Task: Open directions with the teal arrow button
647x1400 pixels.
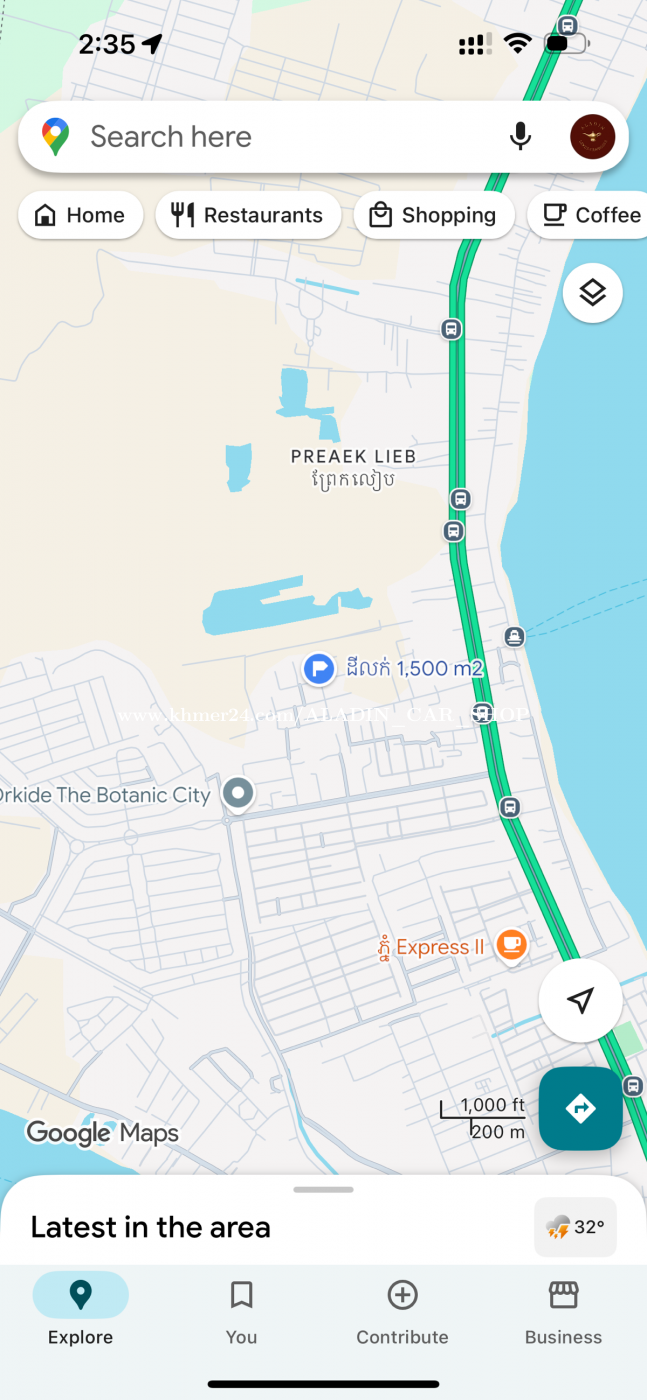Action: coord(580,1108)
